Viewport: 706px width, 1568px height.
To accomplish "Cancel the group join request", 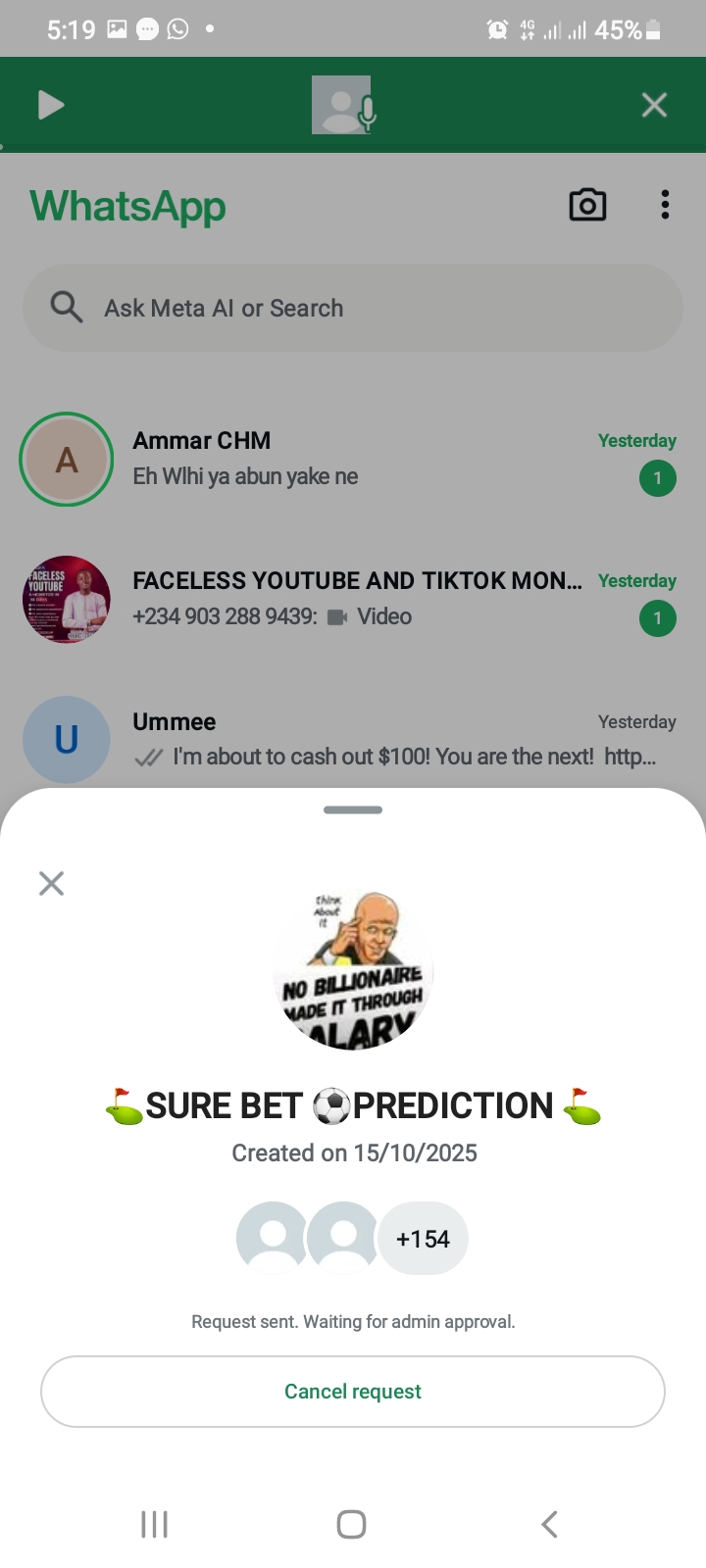I will (353, 1392).
